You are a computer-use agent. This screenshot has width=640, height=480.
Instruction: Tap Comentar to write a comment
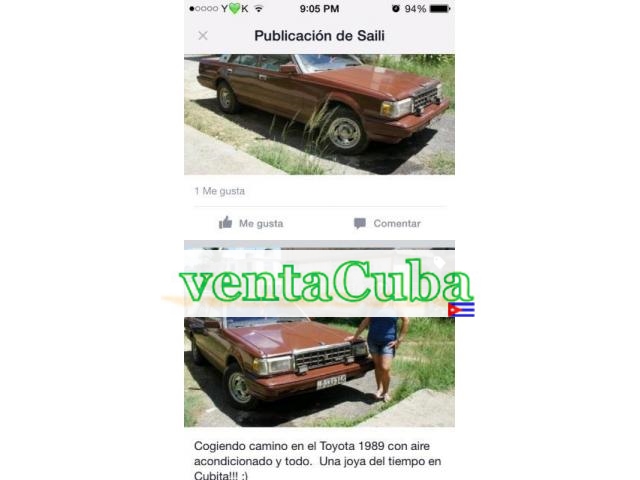387,223
